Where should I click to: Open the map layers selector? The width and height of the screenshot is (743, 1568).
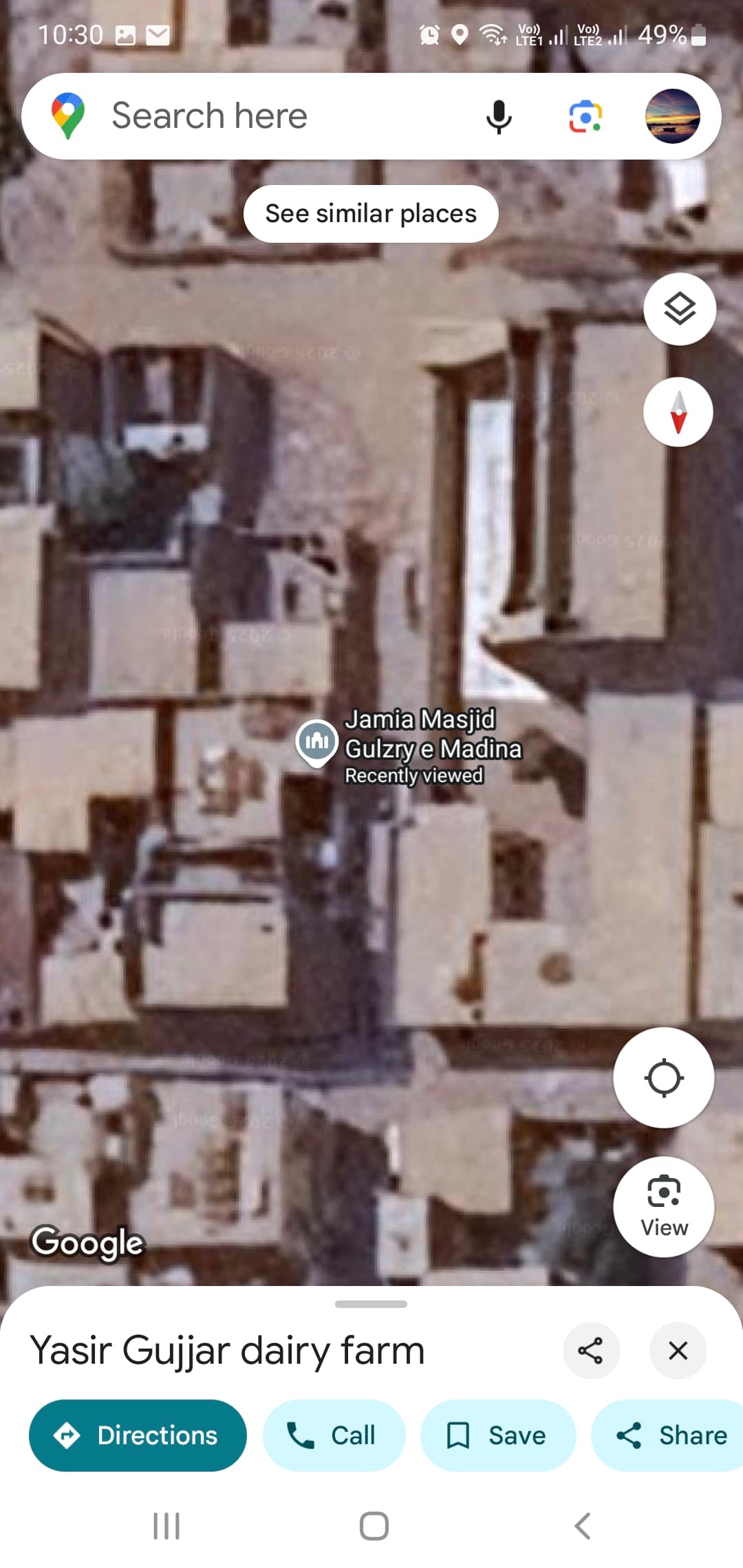click(680, 309)
